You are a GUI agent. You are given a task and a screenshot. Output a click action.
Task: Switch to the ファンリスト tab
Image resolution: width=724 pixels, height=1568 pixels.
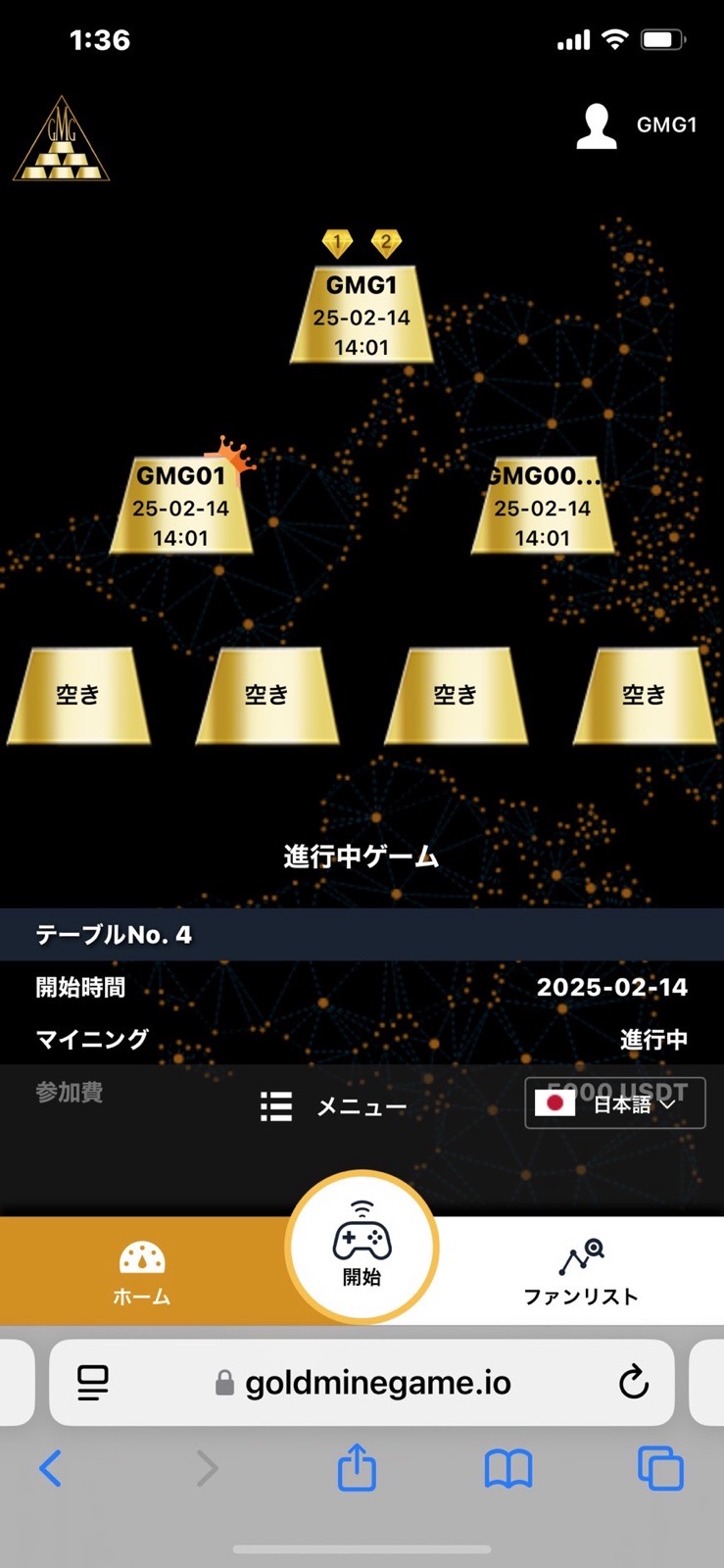tap(581, 1273)
